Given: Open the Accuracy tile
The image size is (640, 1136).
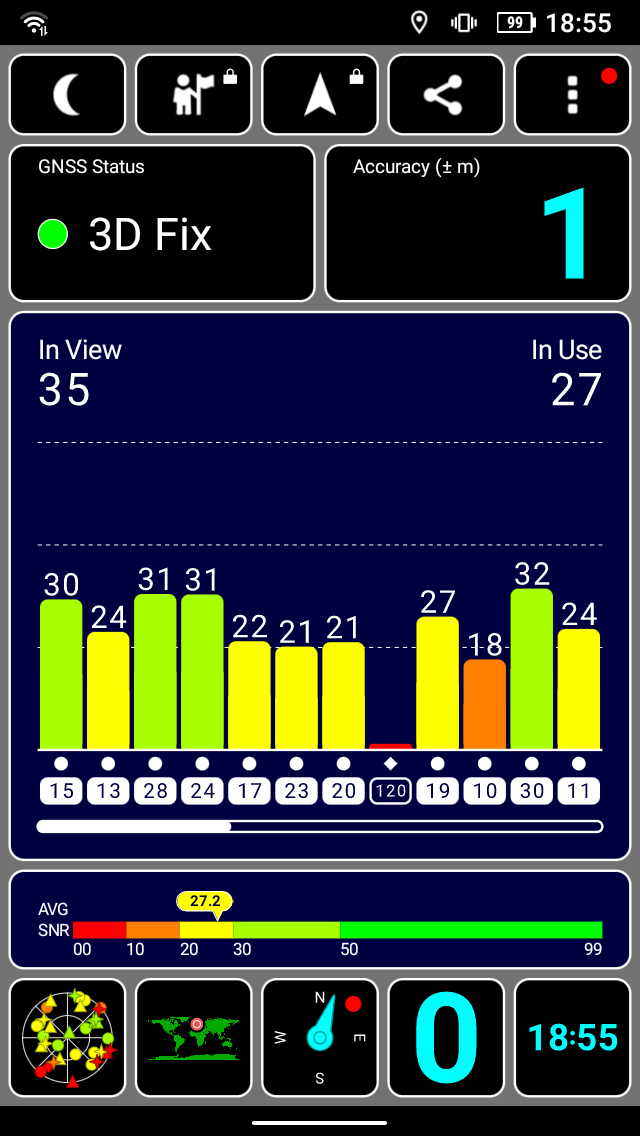Looking at the screenshot, I should coord(478,223).
